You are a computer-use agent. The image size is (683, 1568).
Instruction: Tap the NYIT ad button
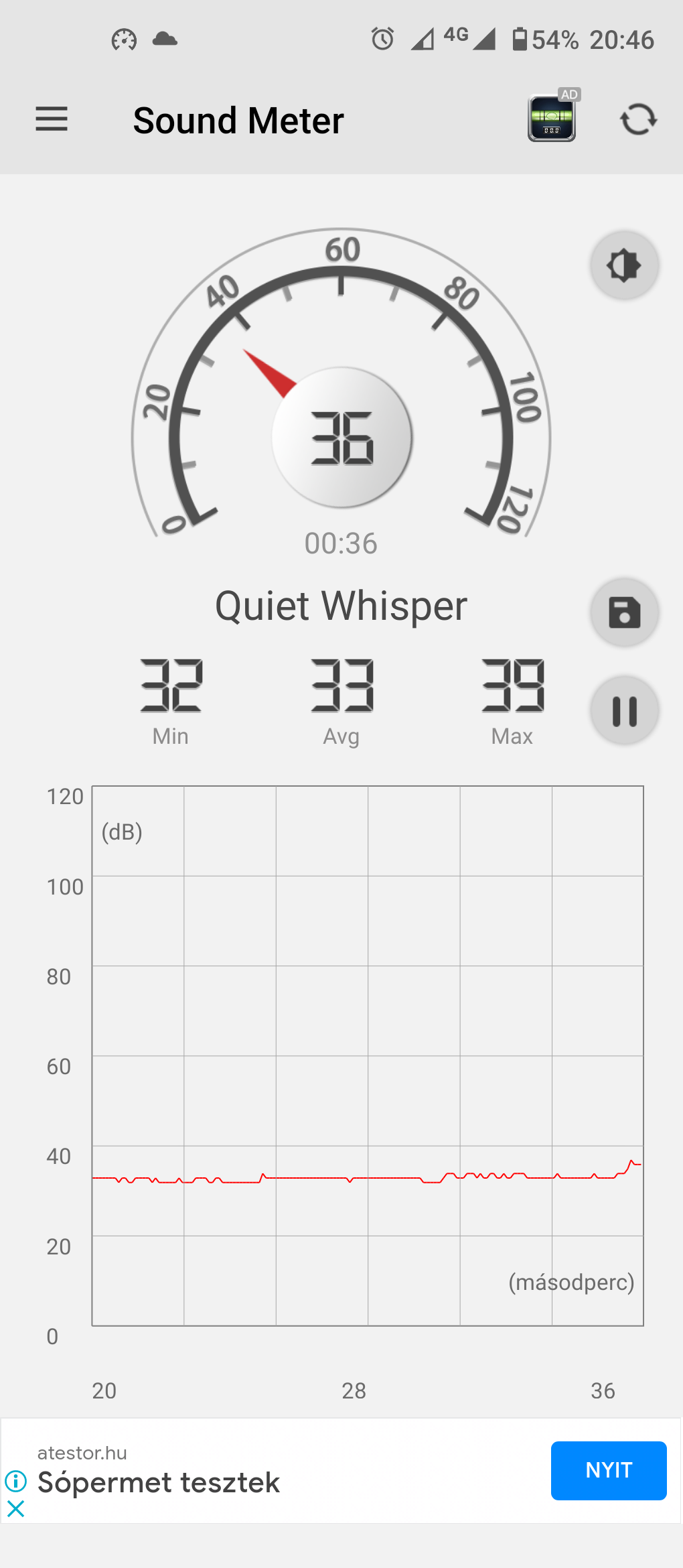point(609,1470)
